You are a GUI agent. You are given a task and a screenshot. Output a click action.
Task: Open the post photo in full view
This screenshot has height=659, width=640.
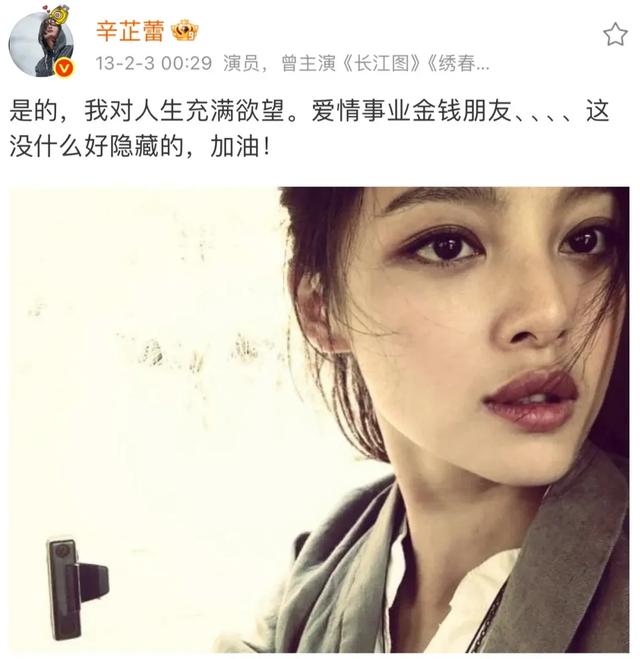point(319,420)
